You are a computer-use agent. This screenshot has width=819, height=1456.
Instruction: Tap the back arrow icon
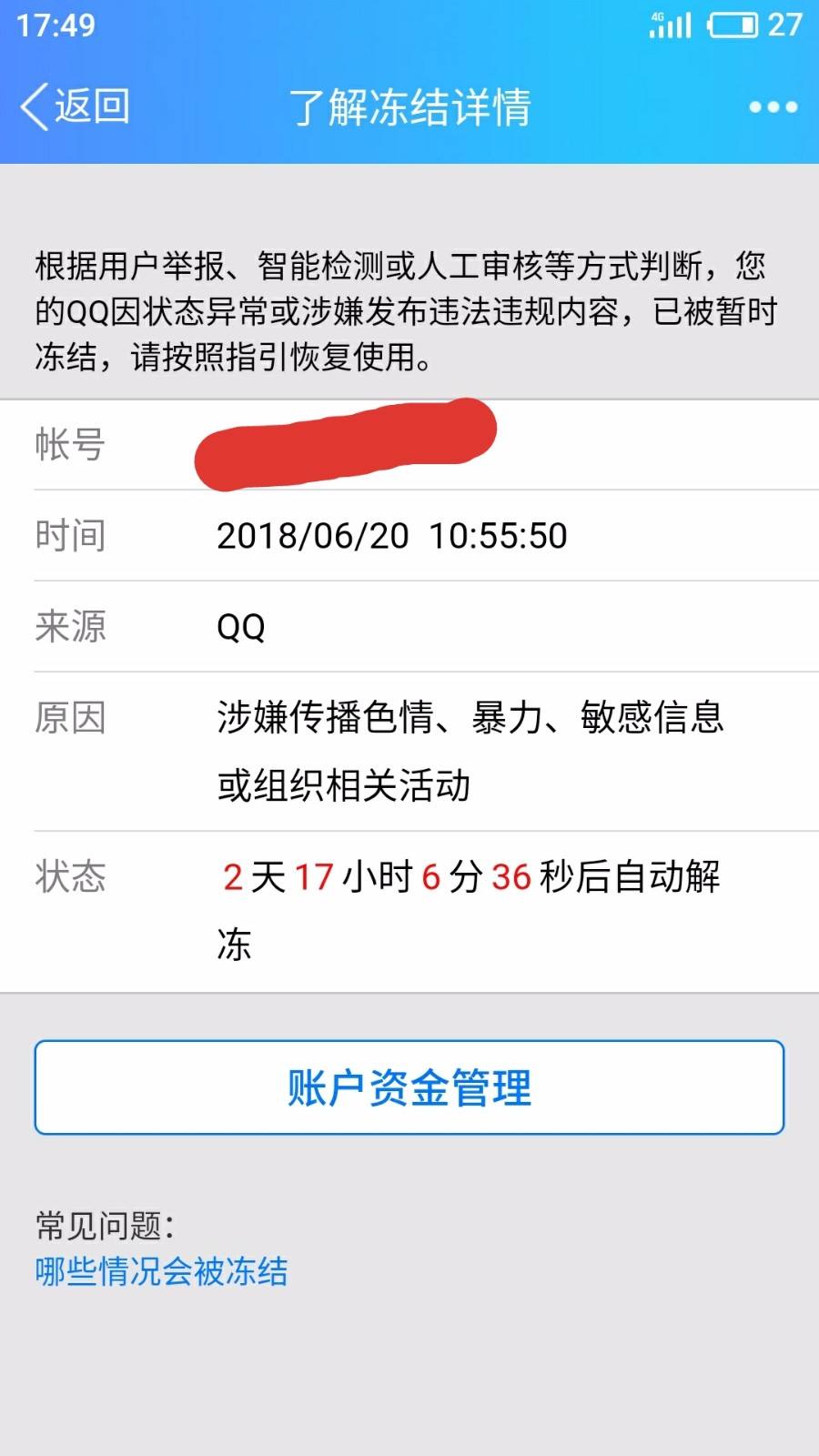click(32, 106)
